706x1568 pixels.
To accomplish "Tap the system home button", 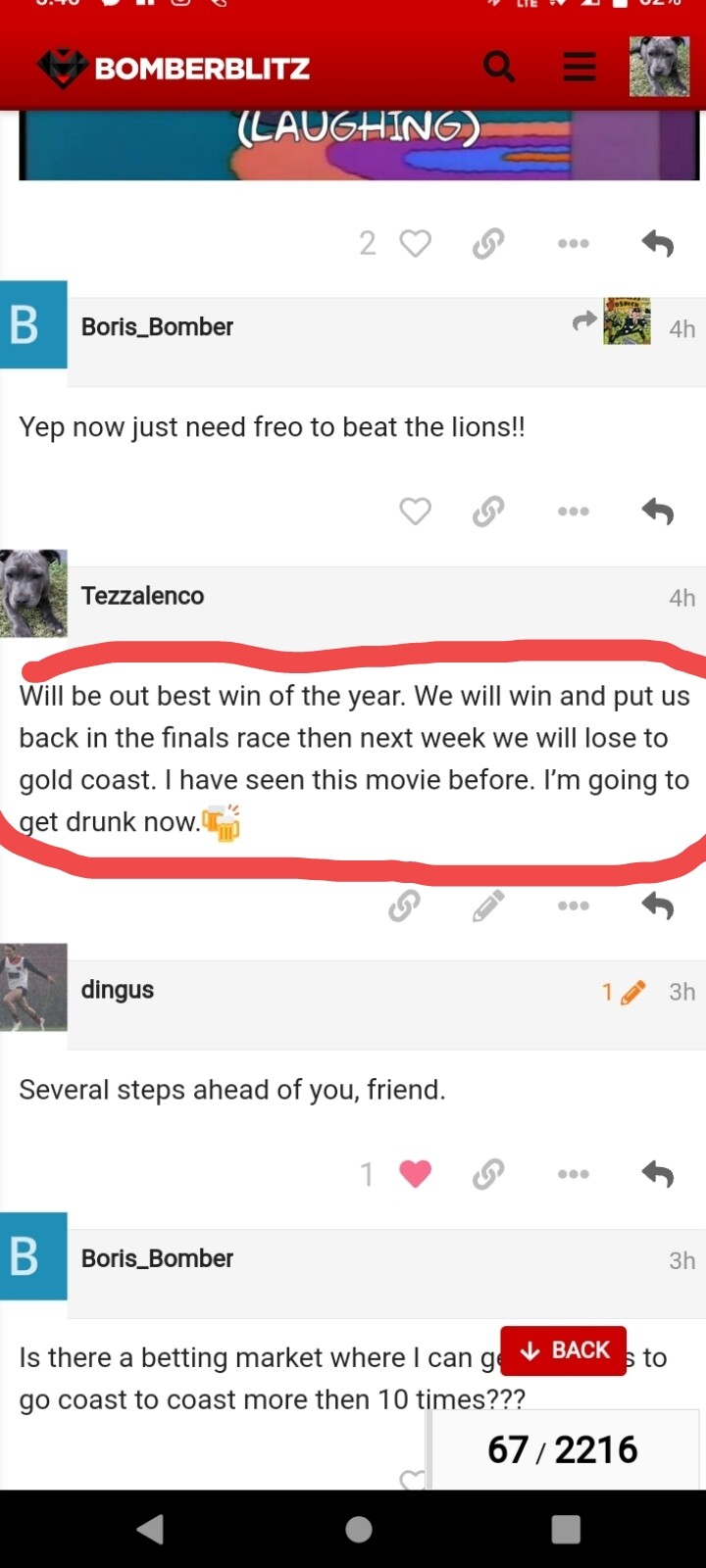I will tap(359, 1529).
